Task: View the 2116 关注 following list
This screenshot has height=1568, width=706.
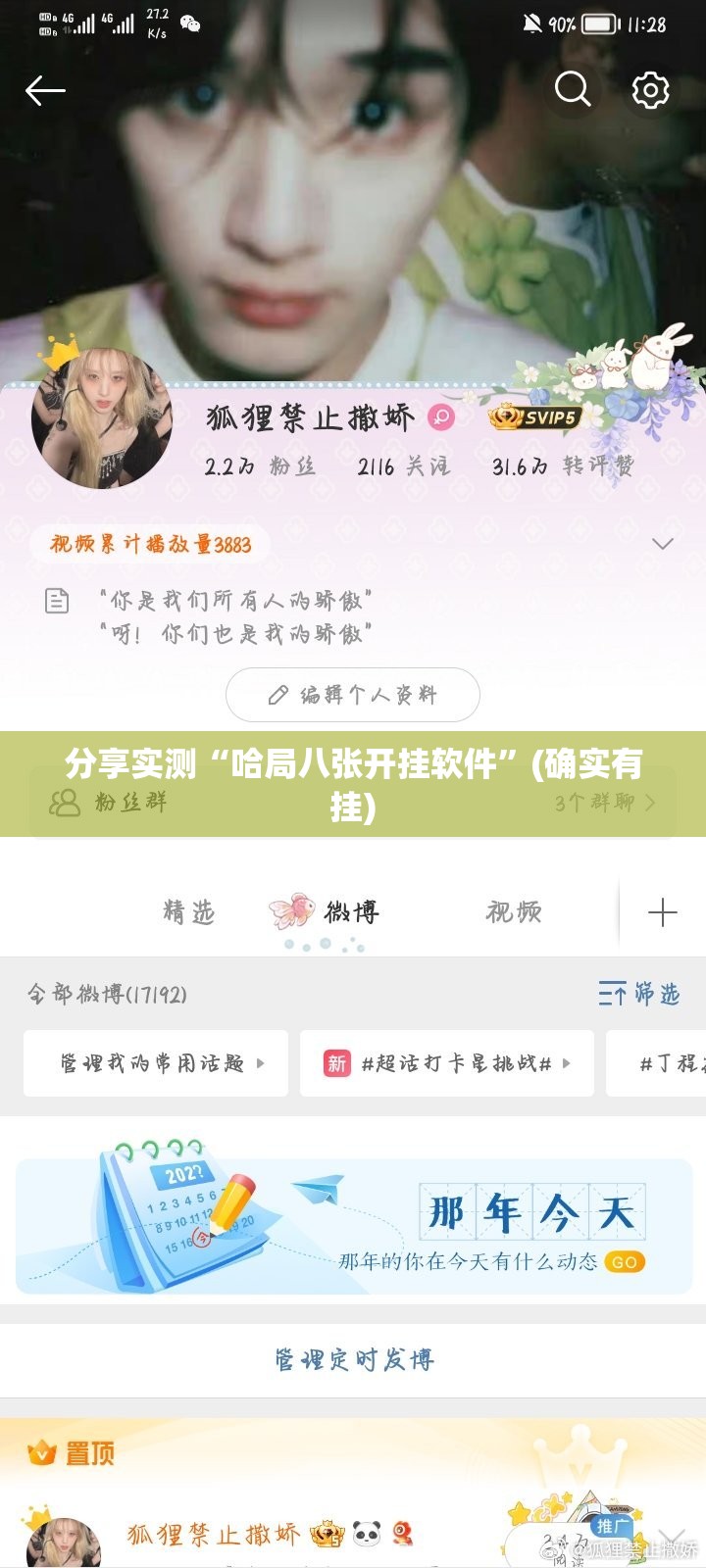Action: tap(403, 466)
